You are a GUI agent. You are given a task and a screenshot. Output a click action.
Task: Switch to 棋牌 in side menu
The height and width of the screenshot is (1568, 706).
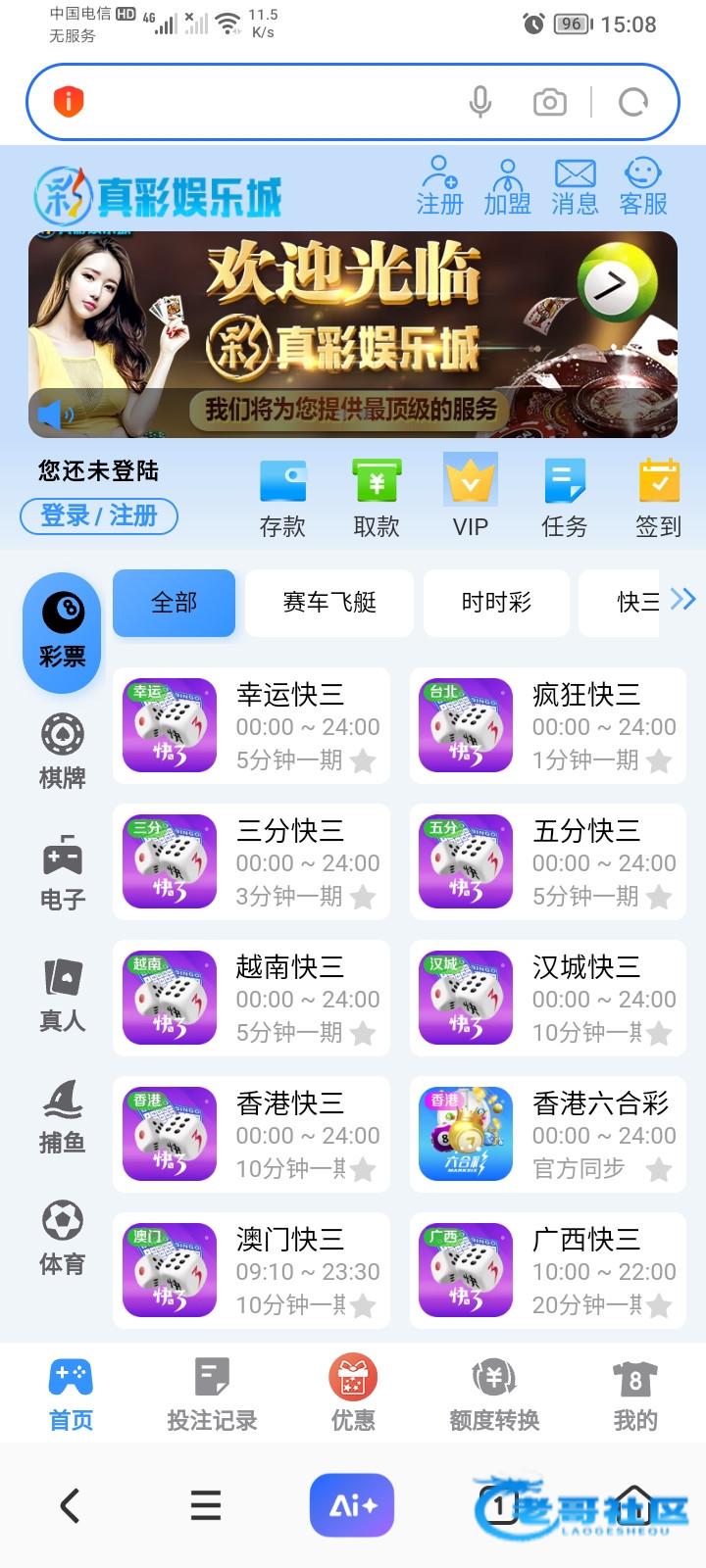(x=62, y=752)
